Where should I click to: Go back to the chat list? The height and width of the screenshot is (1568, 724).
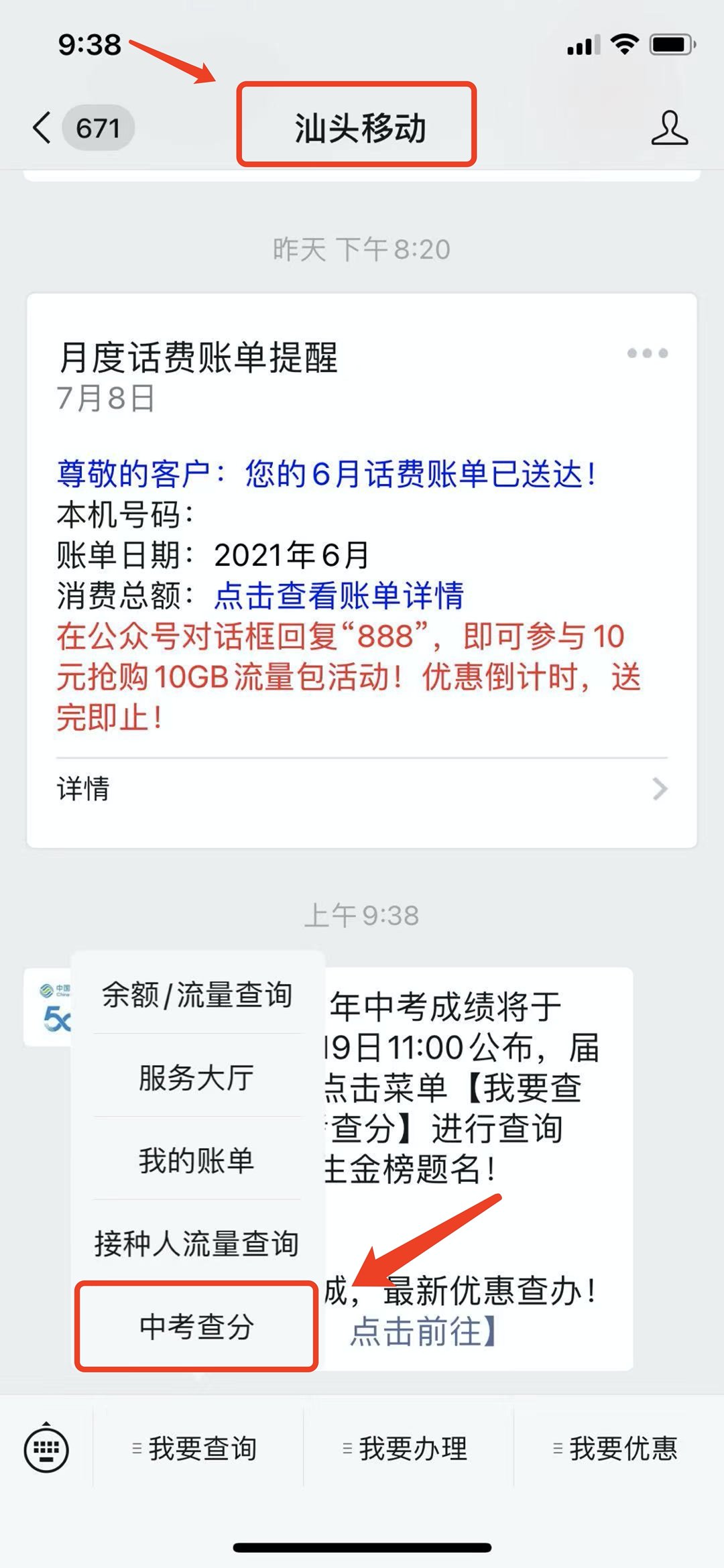pyautogui.click(x=43, y=127)
